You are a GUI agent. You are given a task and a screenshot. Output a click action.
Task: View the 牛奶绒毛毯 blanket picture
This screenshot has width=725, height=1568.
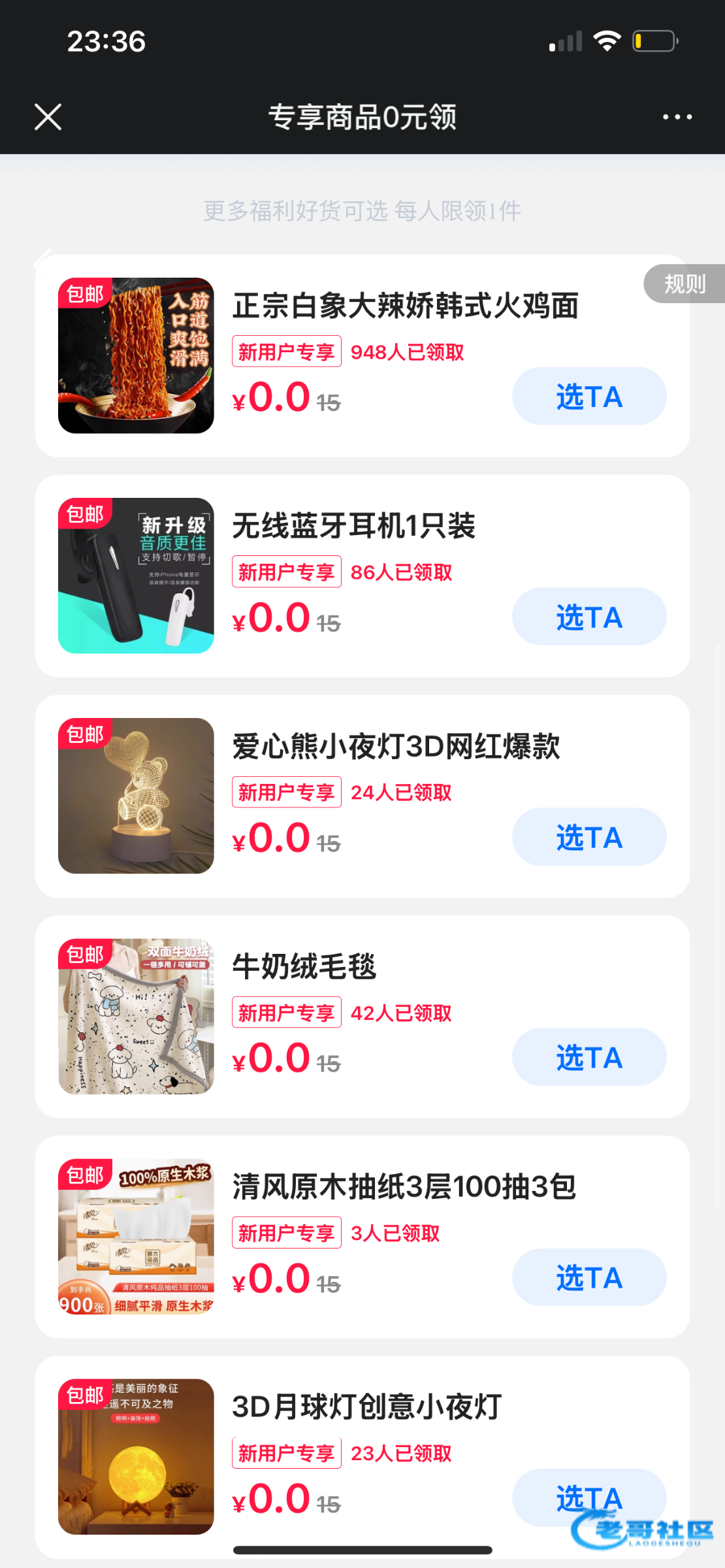coord(136,1016)
